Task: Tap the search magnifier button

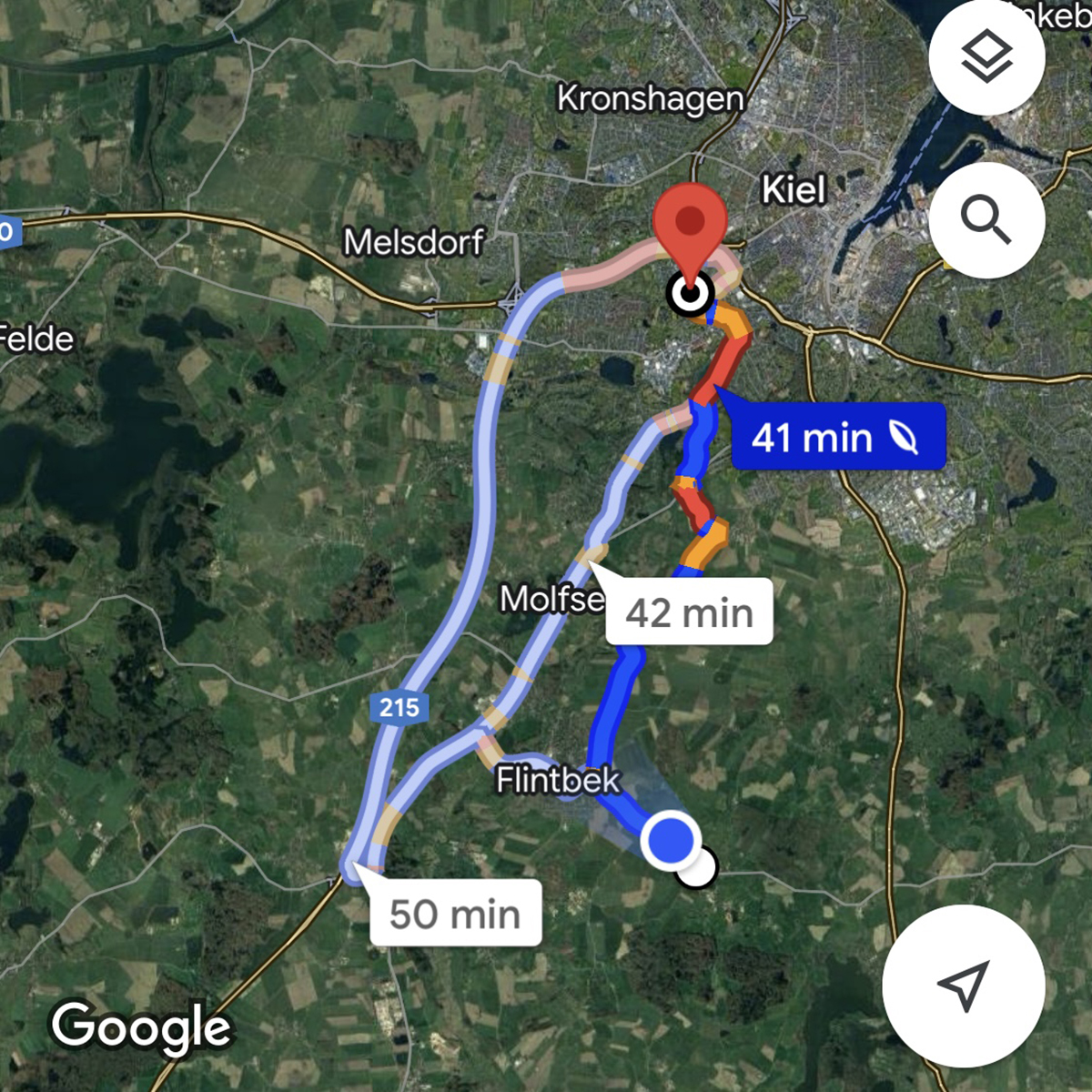Action: (x=986, y=220)
